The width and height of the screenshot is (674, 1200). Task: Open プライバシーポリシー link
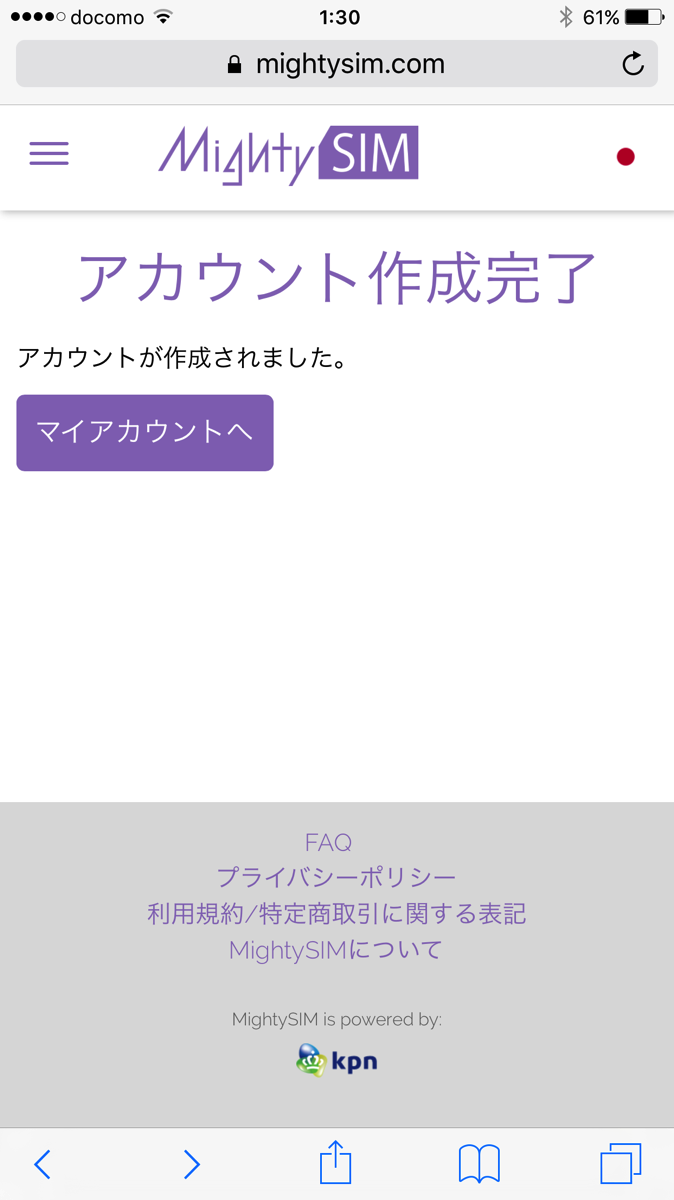click(x=337, y=878)
